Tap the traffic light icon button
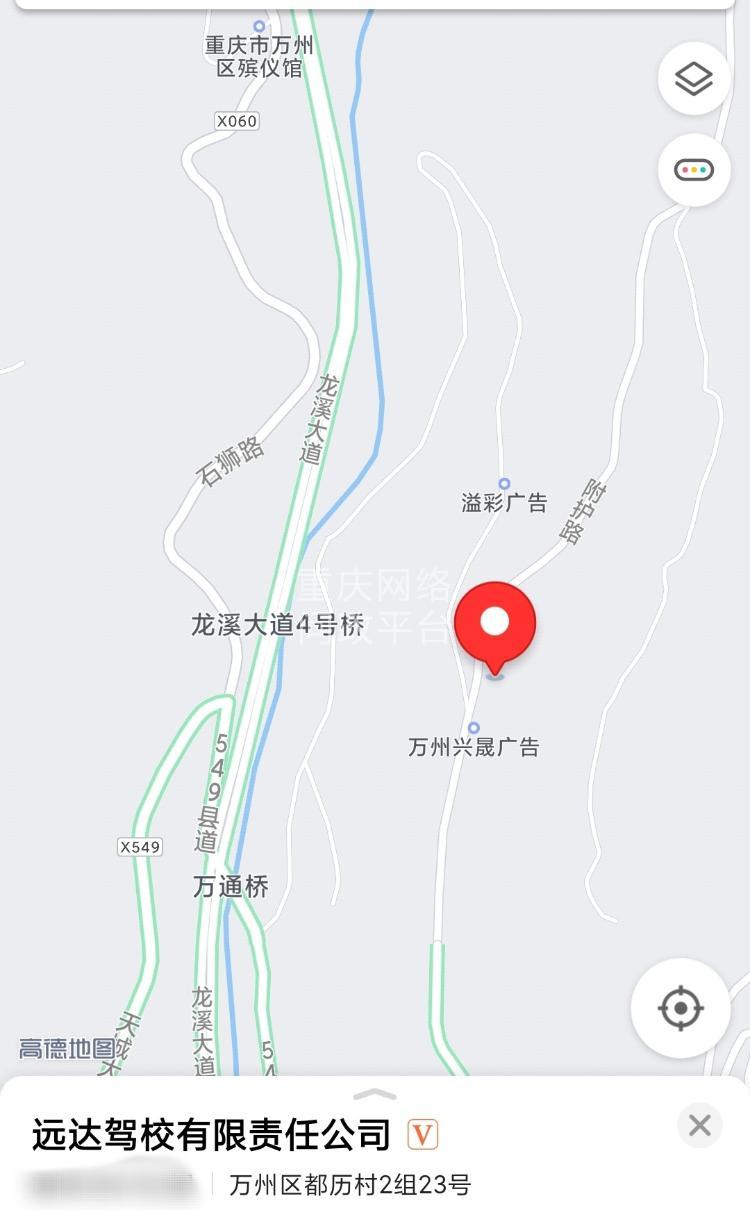Viewport: 750px width, 1210px height. 694,170
